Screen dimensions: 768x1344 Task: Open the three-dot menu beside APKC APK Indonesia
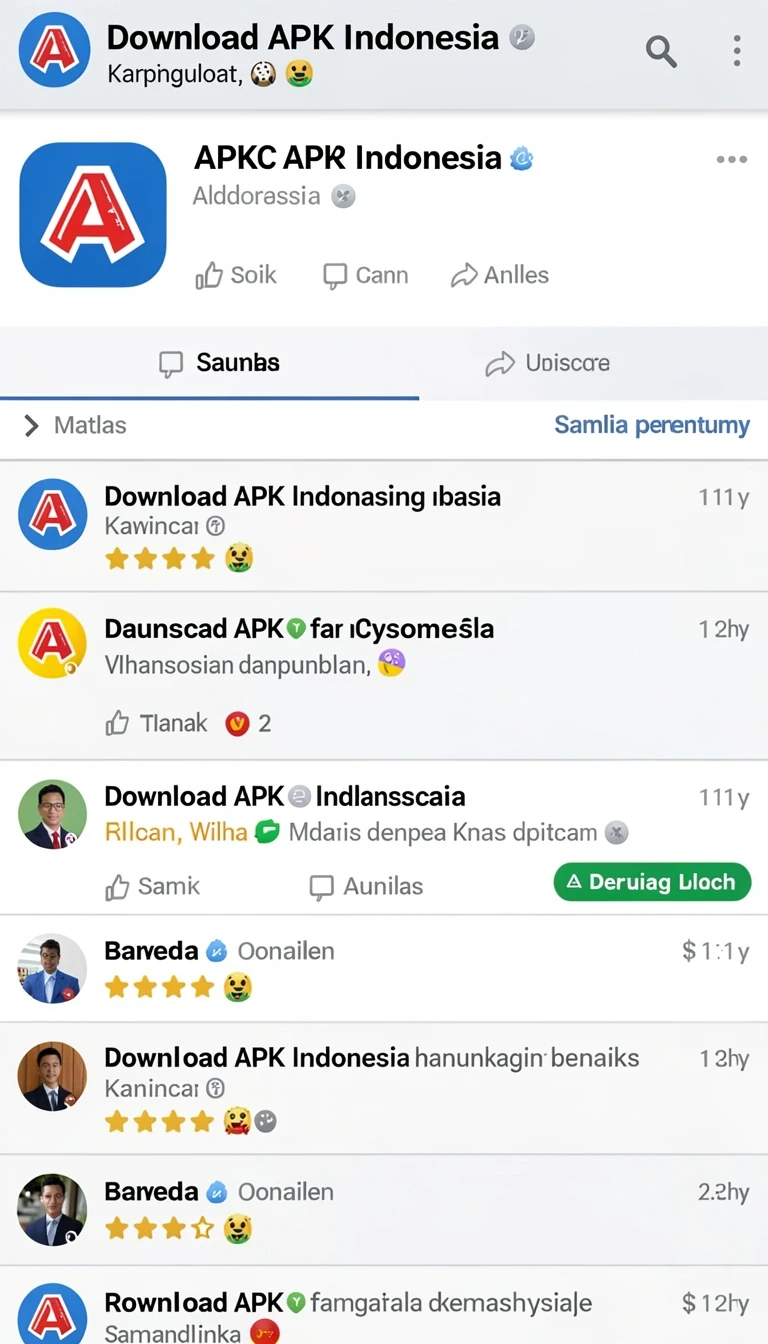click(732, 160)
